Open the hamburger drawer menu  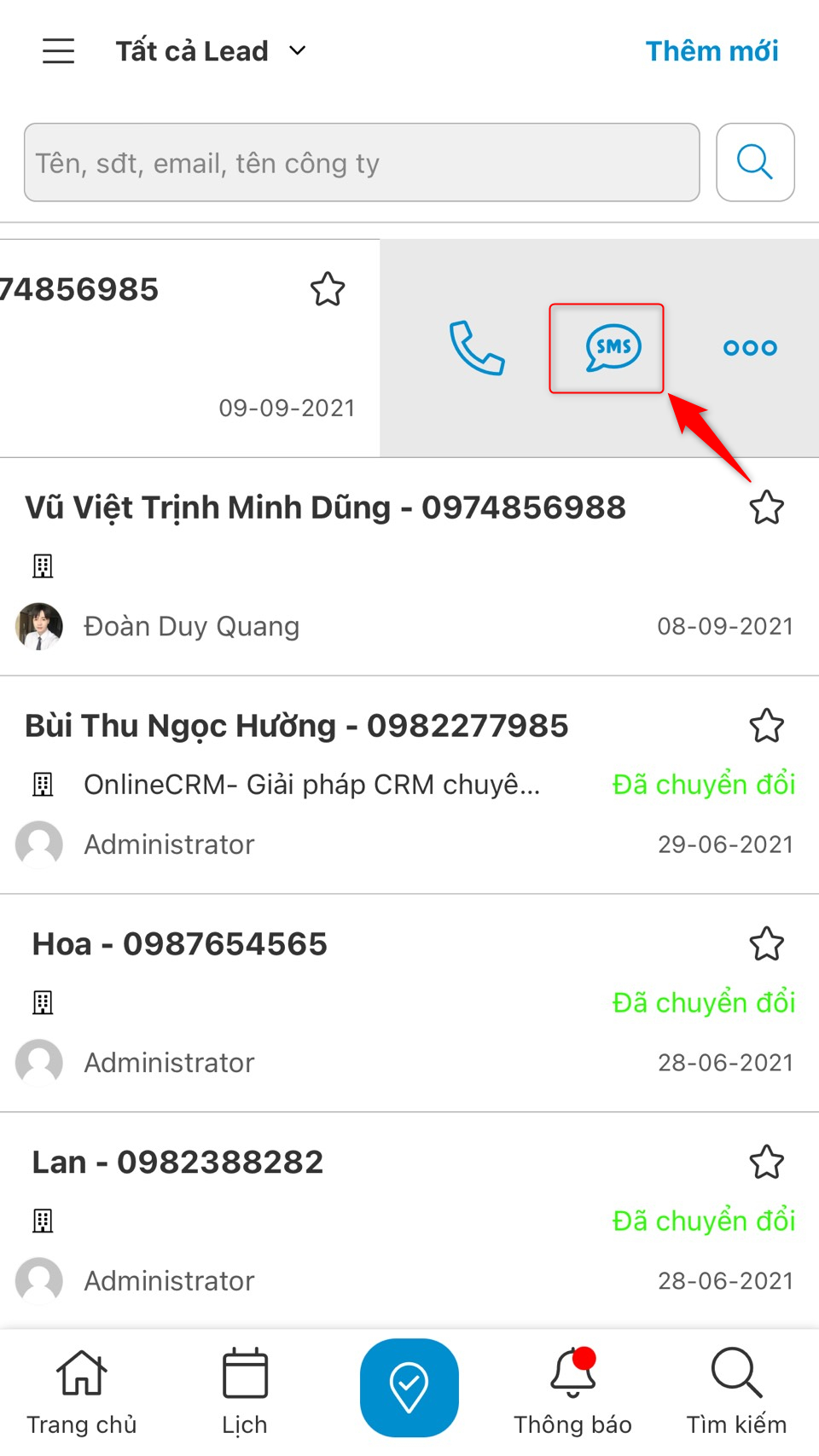(x=58, y=51)
